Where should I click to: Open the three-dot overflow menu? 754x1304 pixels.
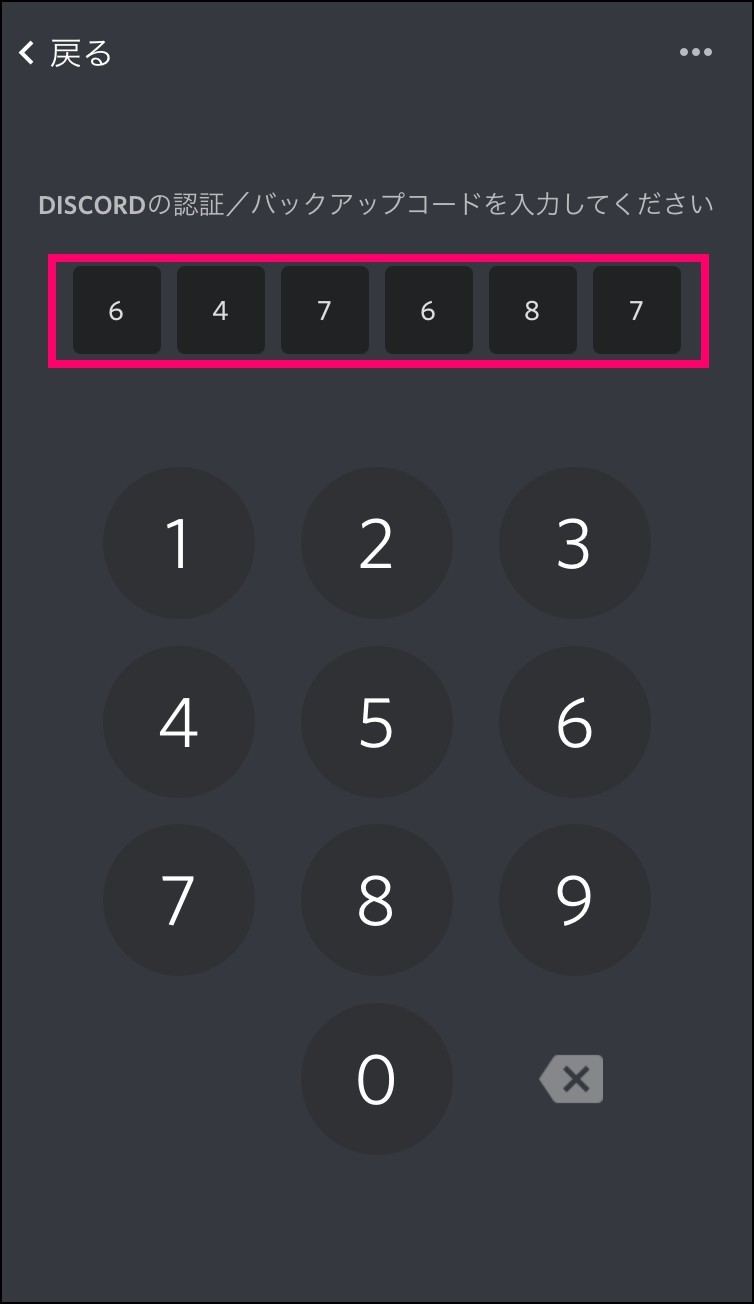[695, 53]
